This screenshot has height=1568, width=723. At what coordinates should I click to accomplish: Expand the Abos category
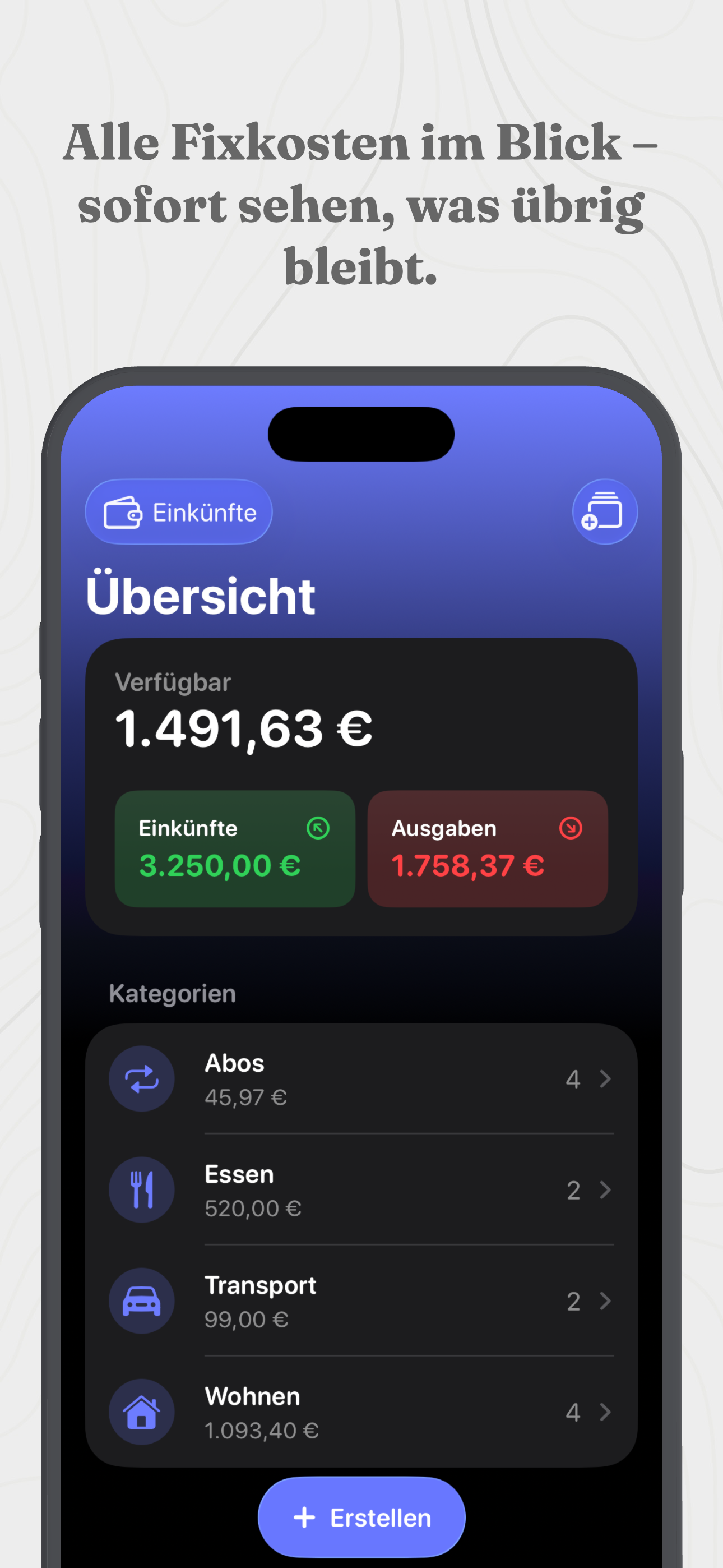point(605,1079)
